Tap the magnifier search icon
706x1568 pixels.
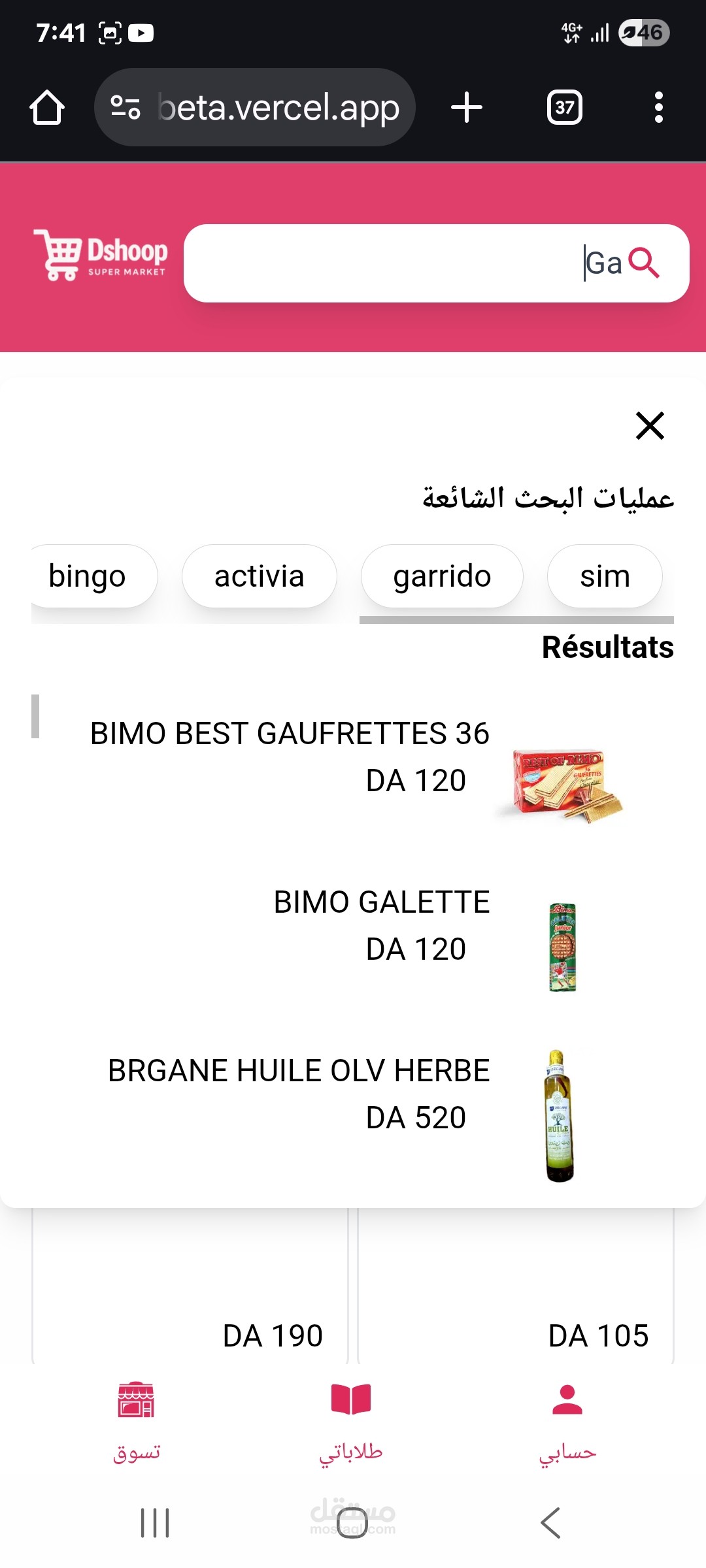click(644, 263)
